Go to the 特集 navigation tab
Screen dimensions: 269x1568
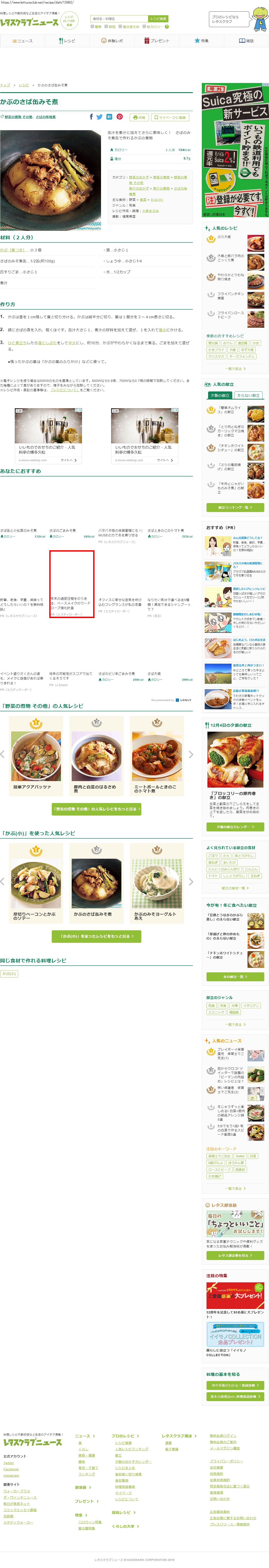tap(201, 41)
